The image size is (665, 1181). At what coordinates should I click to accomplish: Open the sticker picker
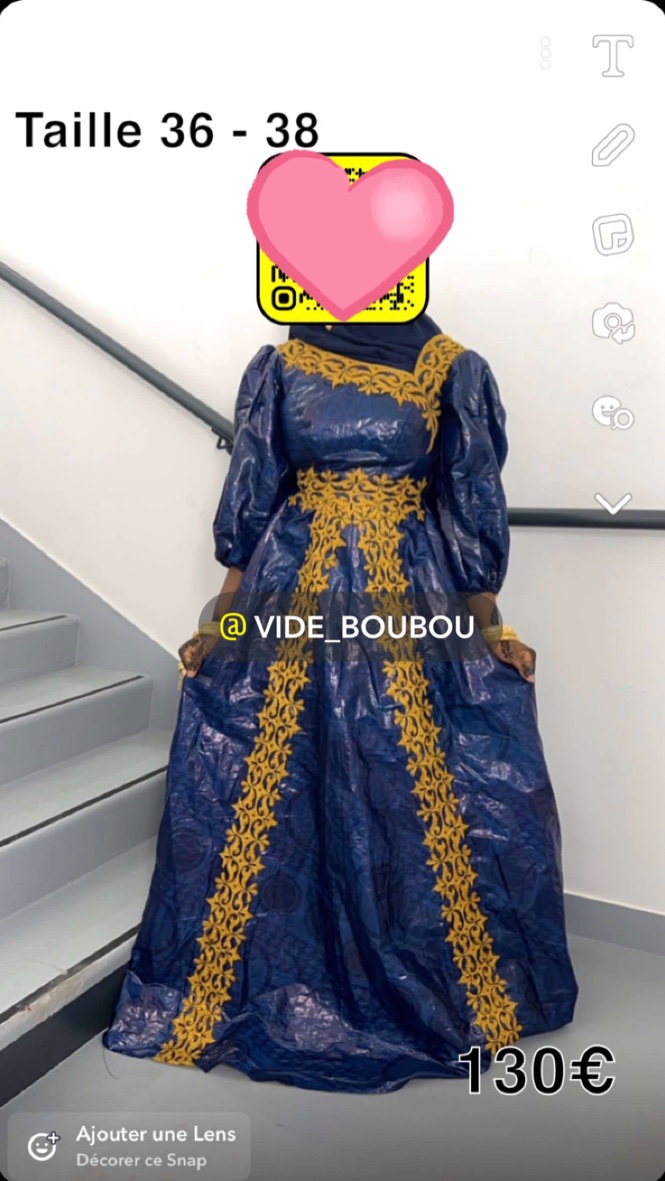(612, 234)
